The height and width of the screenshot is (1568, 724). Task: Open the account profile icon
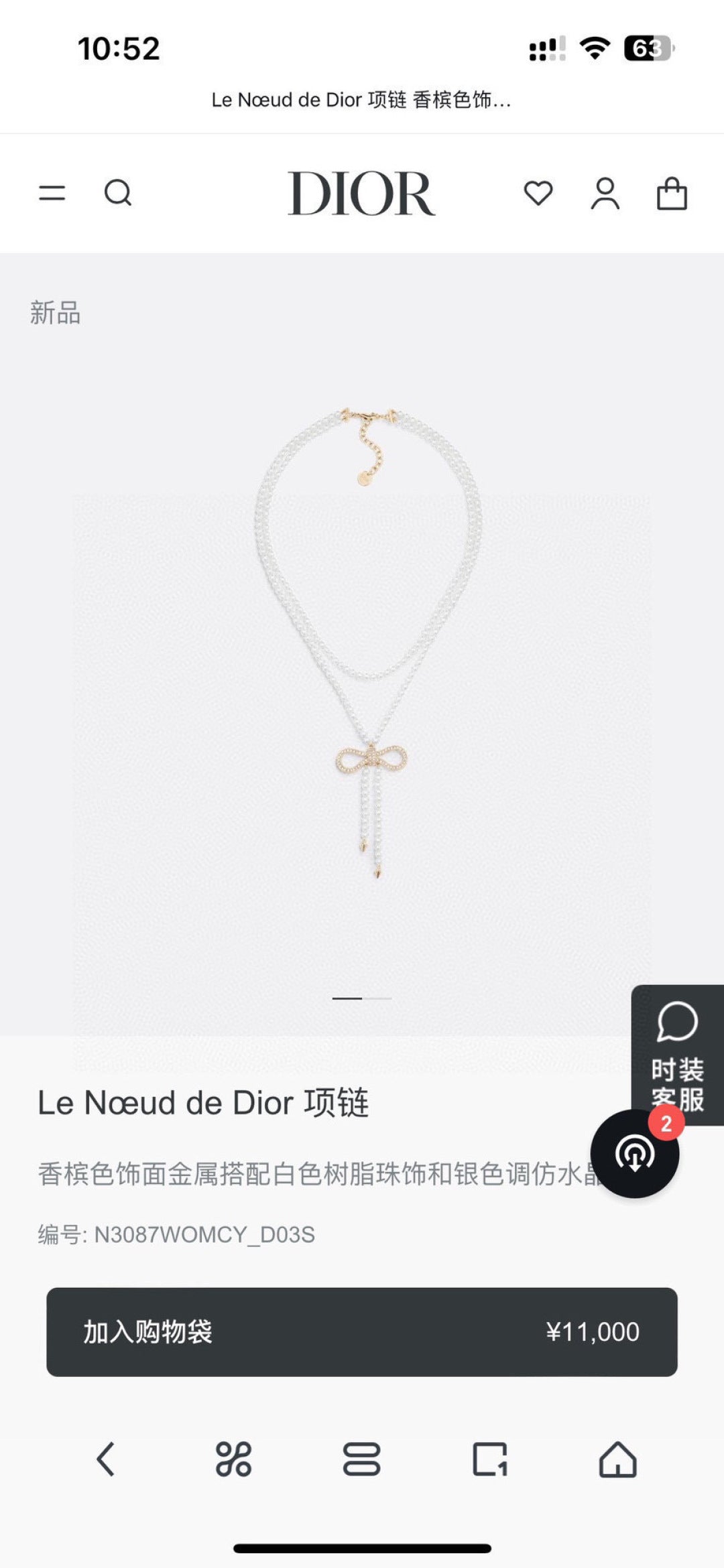pyautogui.click(x=605, y=194)
